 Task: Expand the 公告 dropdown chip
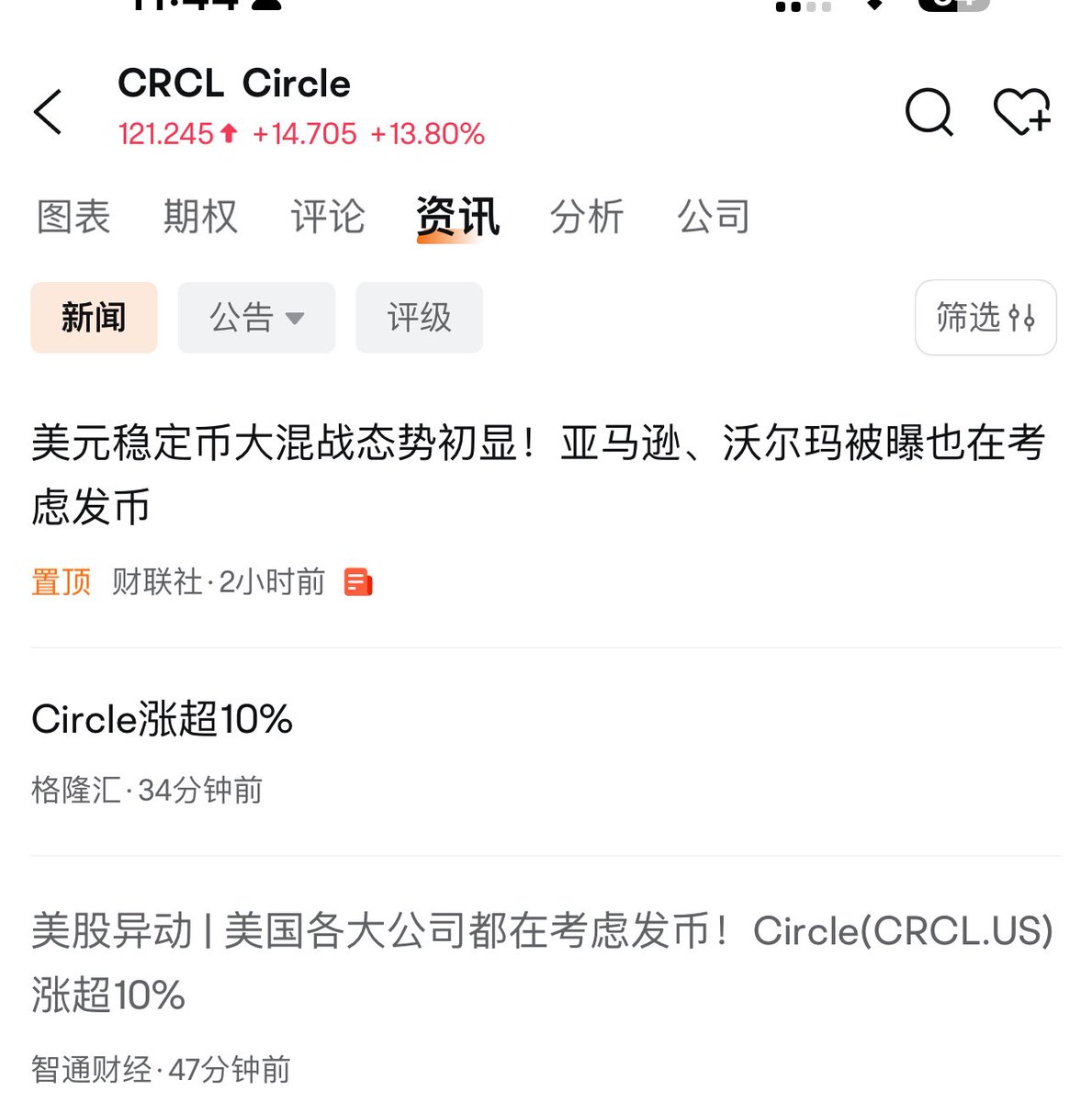(256, 318)
